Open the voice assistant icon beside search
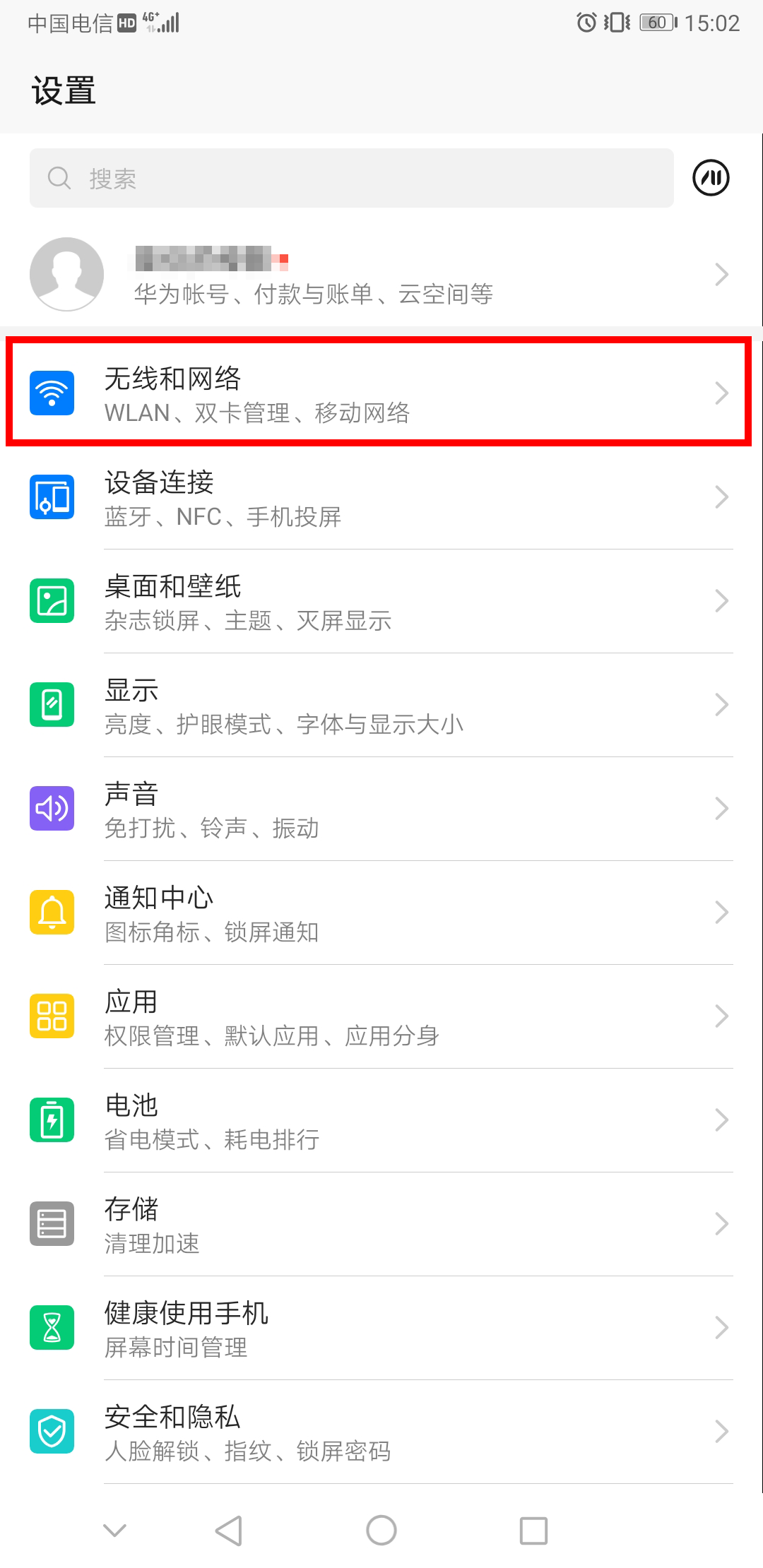Viewport: 763px width, 1568px height. coord(710,178)
